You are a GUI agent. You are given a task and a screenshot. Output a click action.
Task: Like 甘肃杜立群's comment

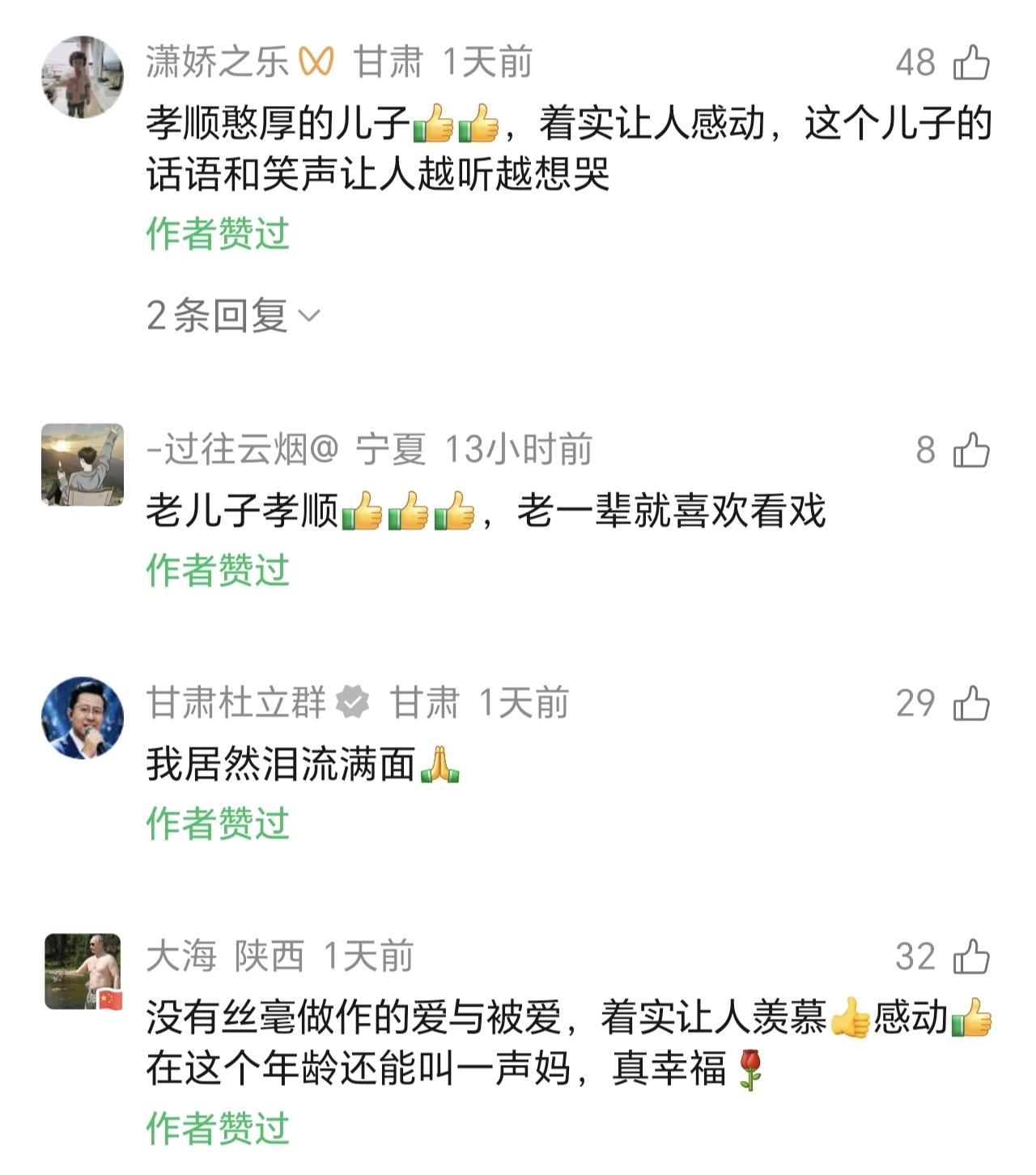971,702
